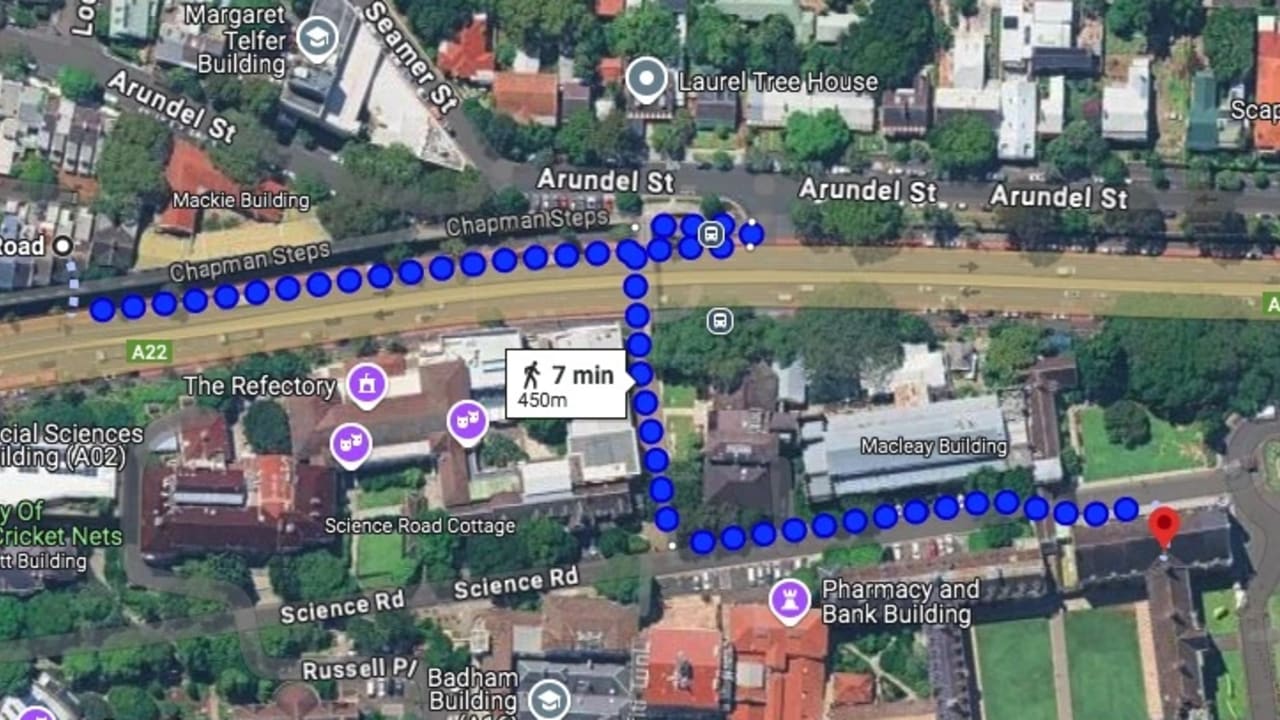Image resolution: width=1280 pixels, height=720 pixels.
Task: Open the Pharmacy and Bank Building marker
Action: [790, 600]
